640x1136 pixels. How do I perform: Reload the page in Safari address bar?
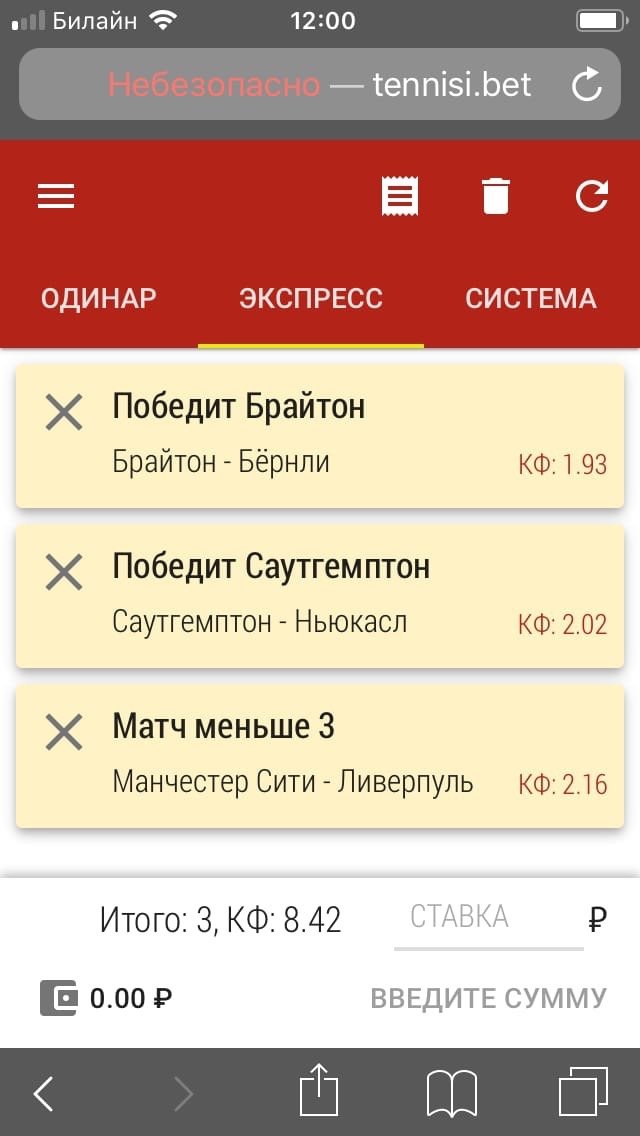point(587,85)
